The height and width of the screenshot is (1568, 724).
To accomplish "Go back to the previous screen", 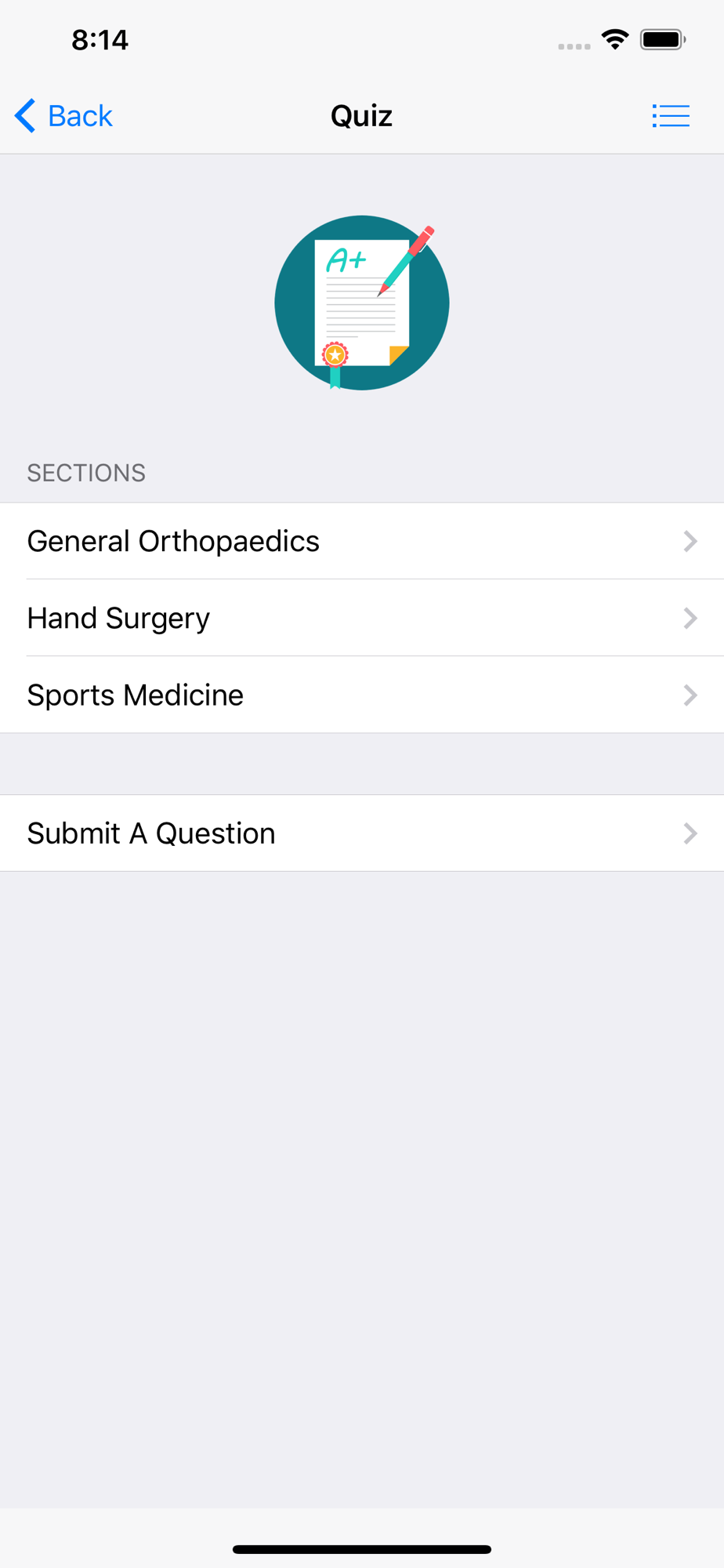I will pos(63,116).
